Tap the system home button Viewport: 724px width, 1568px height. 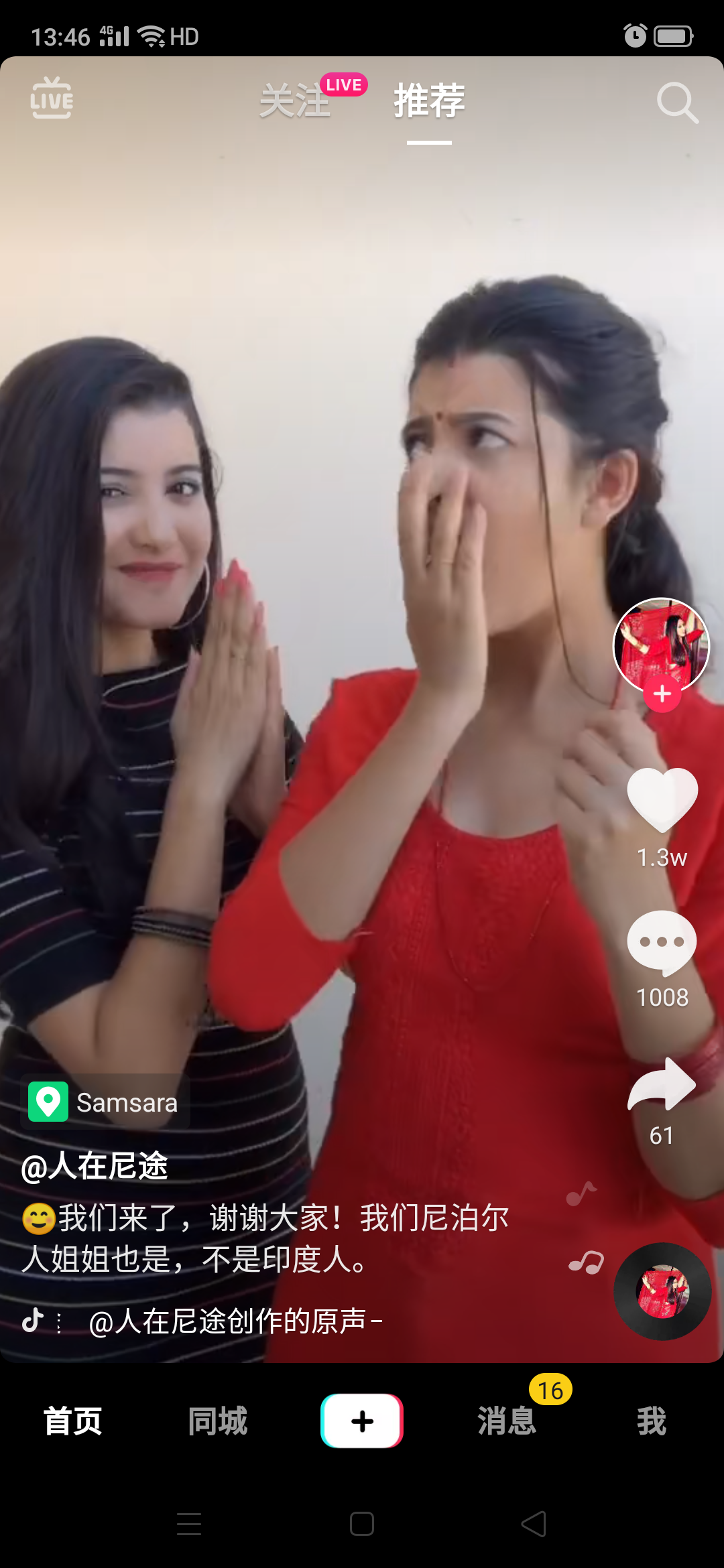pyautogui.click(x=362, y=1524)
